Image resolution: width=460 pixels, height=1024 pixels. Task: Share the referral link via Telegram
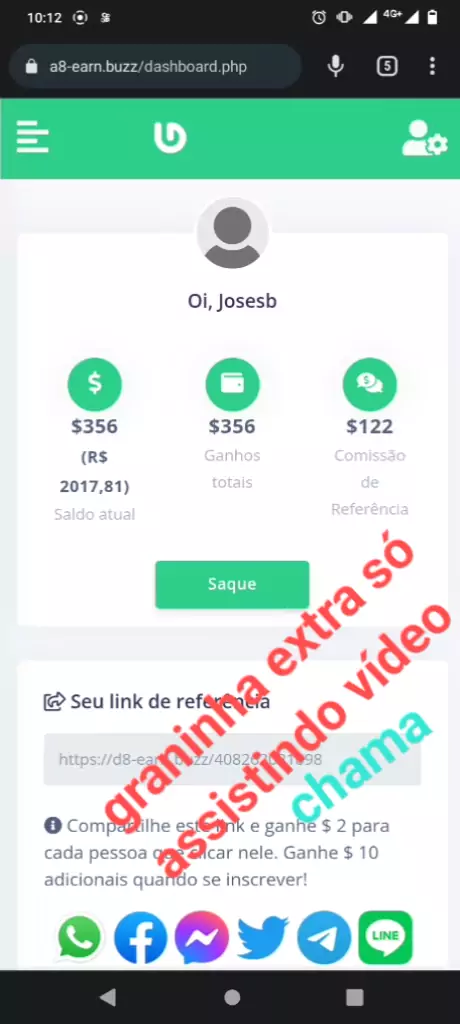tap(324, 938)
